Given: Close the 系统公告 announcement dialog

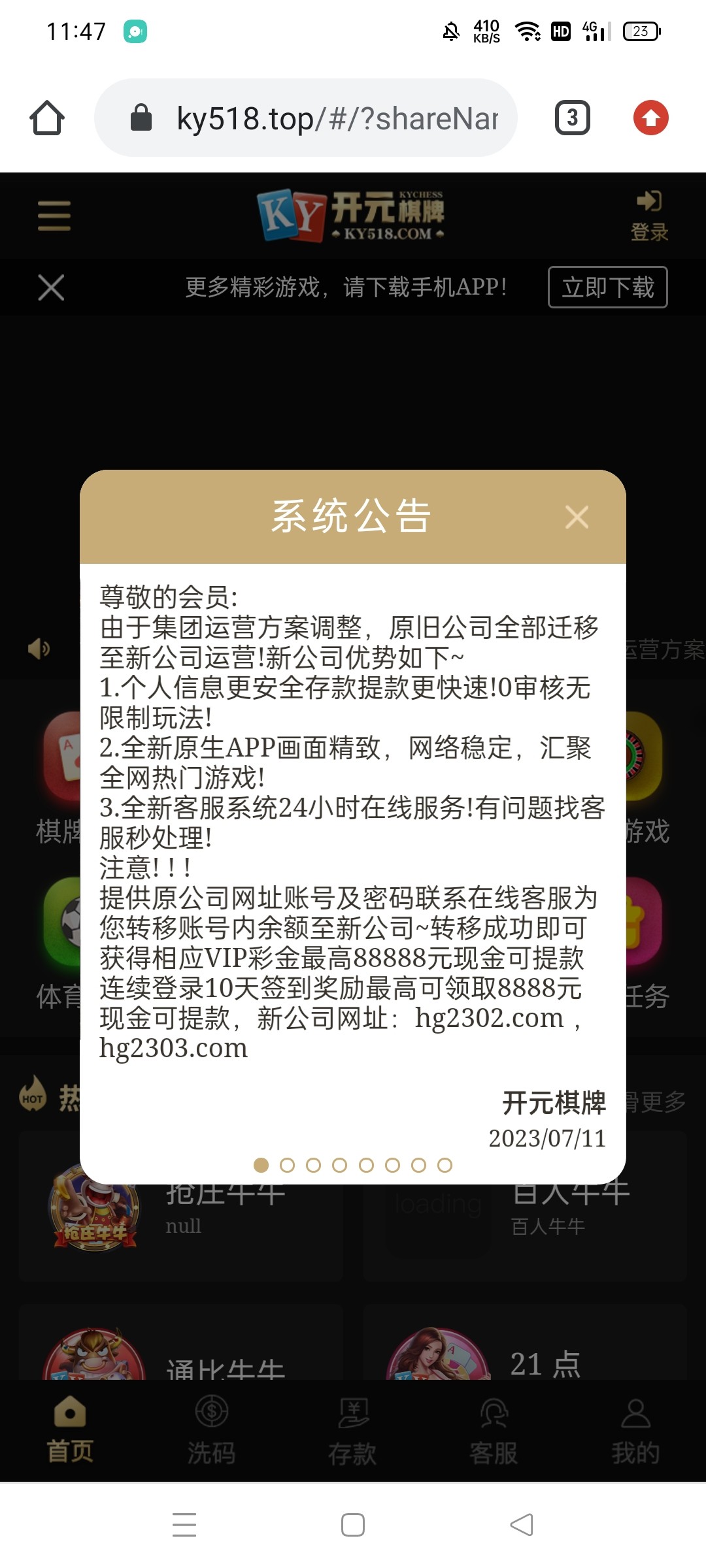Looking at the screenshot, I should [x=577, y=517].
